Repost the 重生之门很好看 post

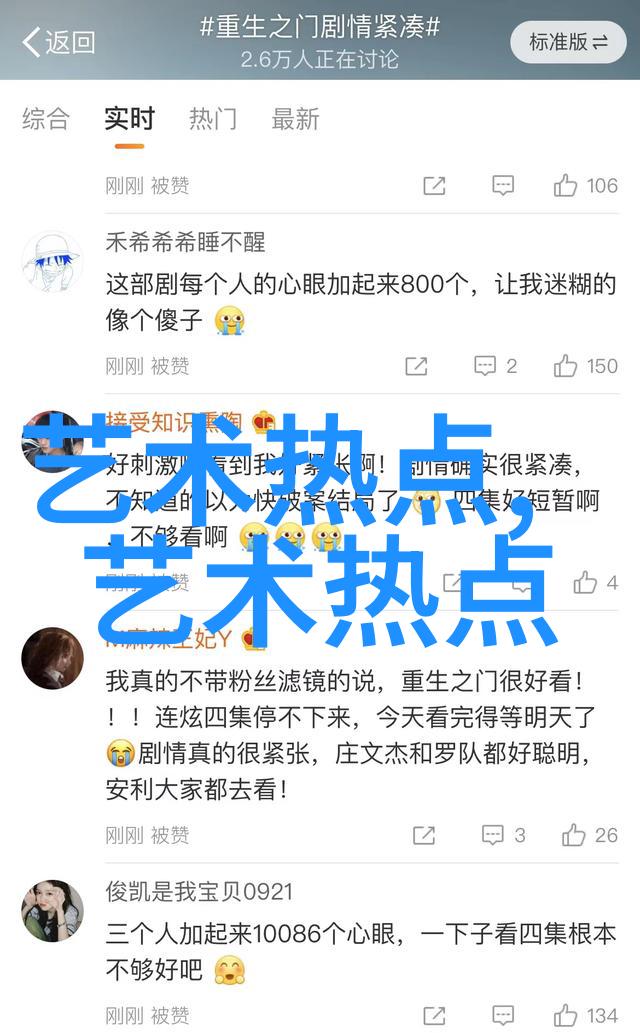[424, 835]
